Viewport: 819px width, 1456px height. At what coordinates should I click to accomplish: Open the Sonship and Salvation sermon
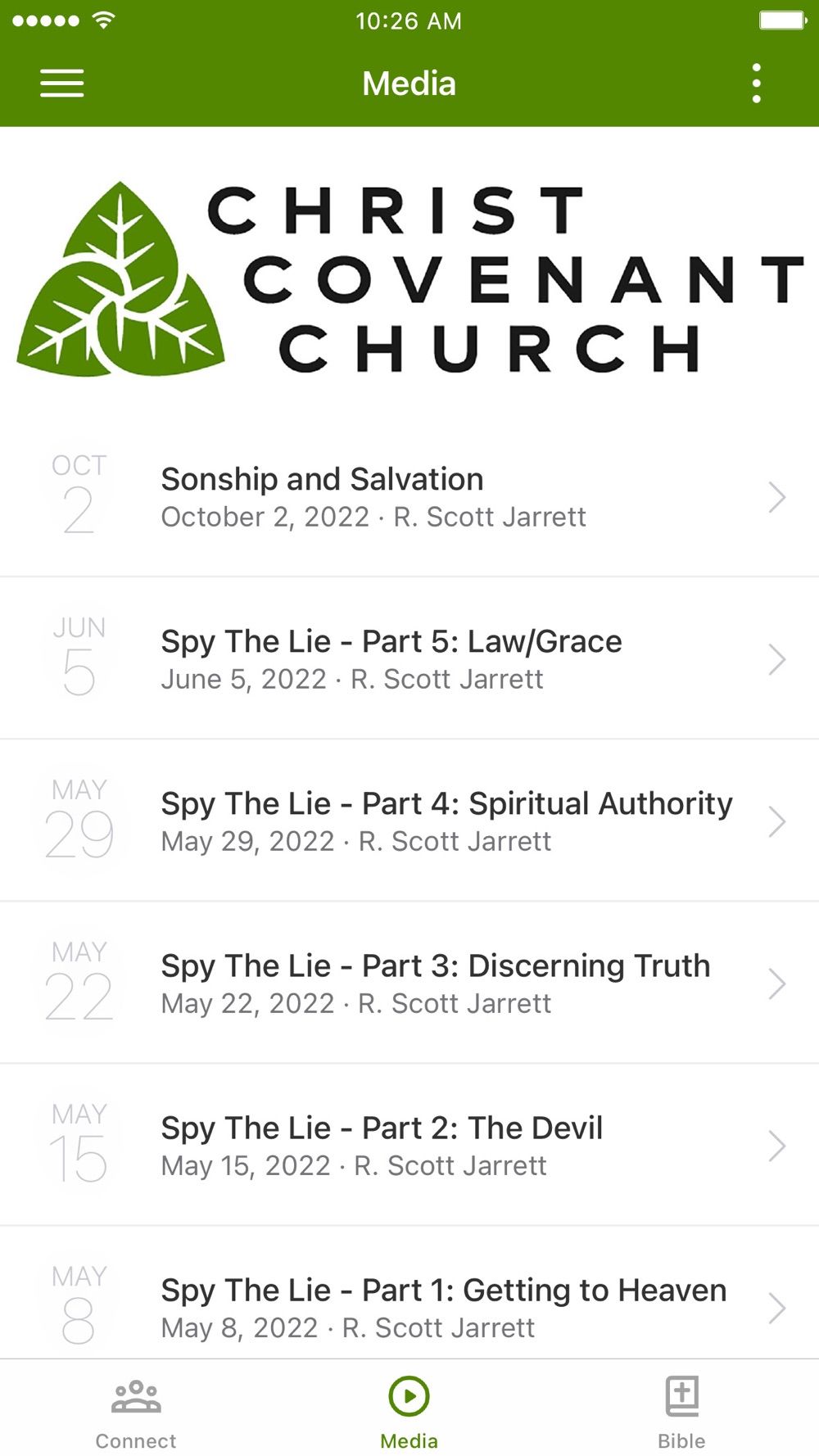click(409, 496)
